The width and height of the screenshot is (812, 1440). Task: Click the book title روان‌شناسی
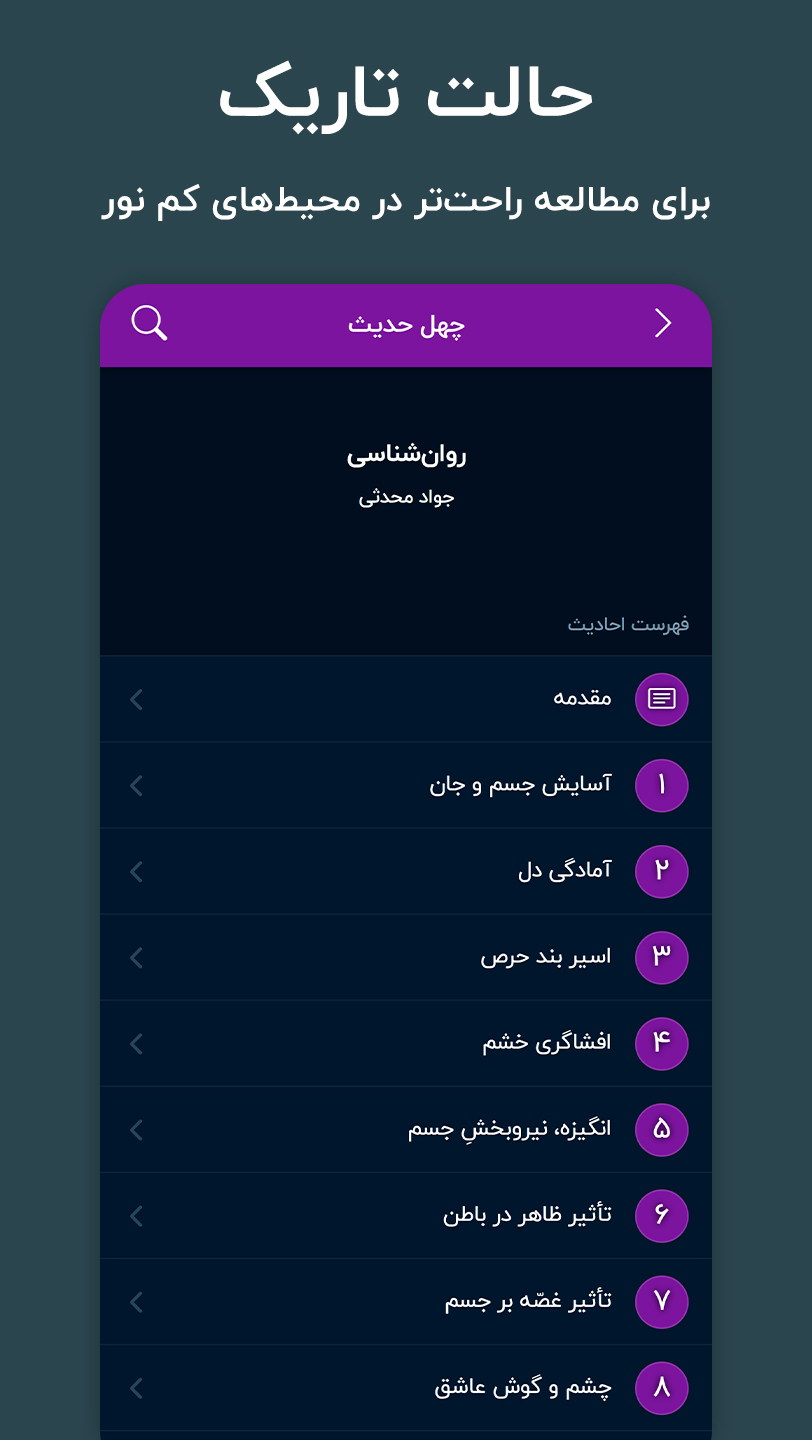pos(406,455)
